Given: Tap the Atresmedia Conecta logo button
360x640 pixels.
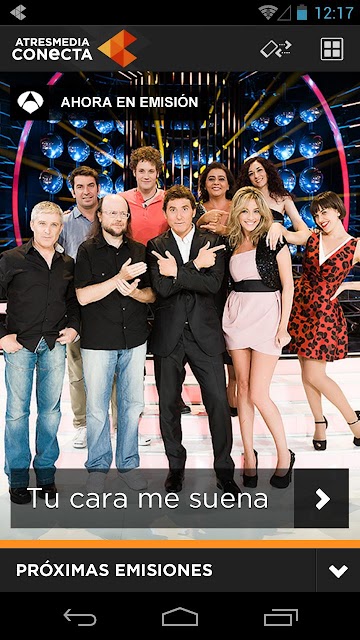Looking at the screenshot, I should [x=75, y=48].
